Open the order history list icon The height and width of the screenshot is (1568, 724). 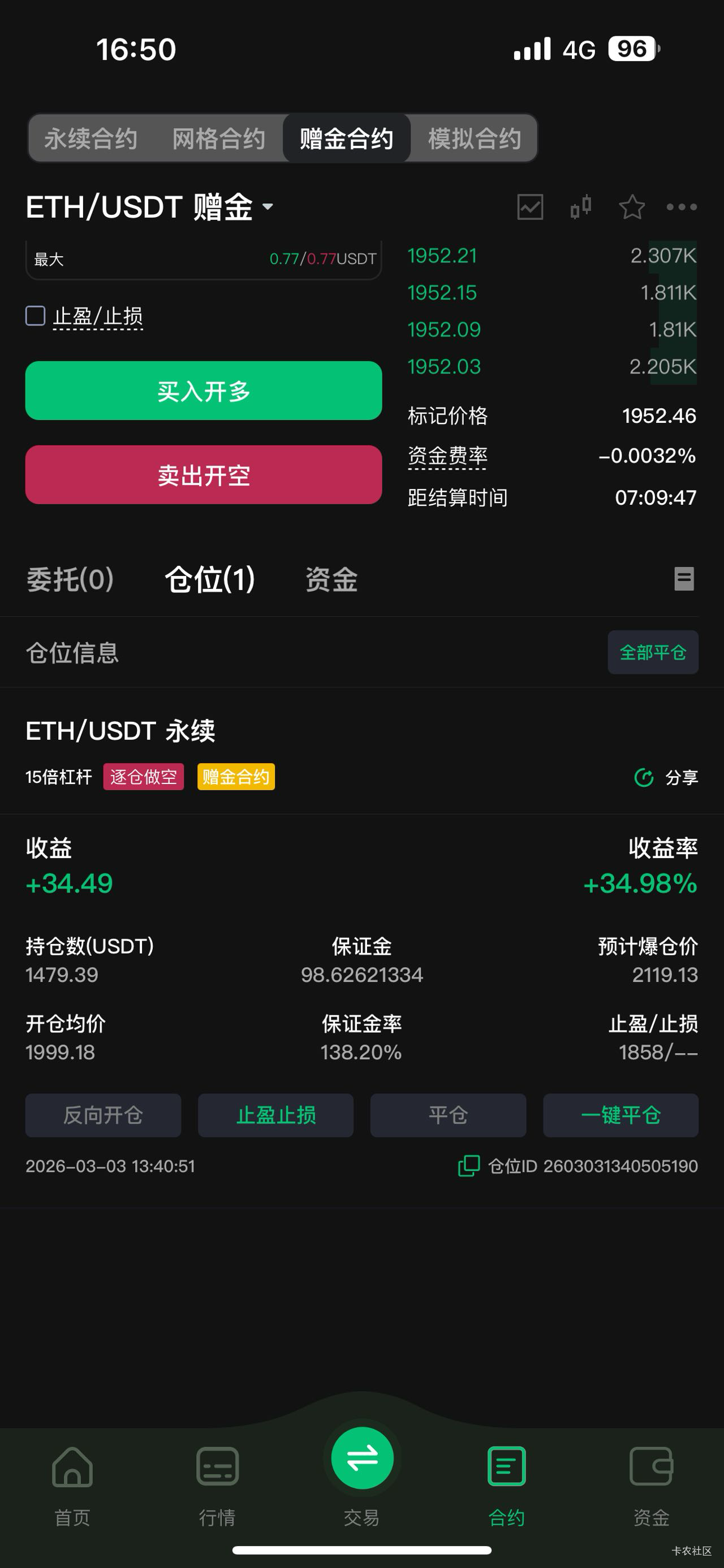point(684,579)
